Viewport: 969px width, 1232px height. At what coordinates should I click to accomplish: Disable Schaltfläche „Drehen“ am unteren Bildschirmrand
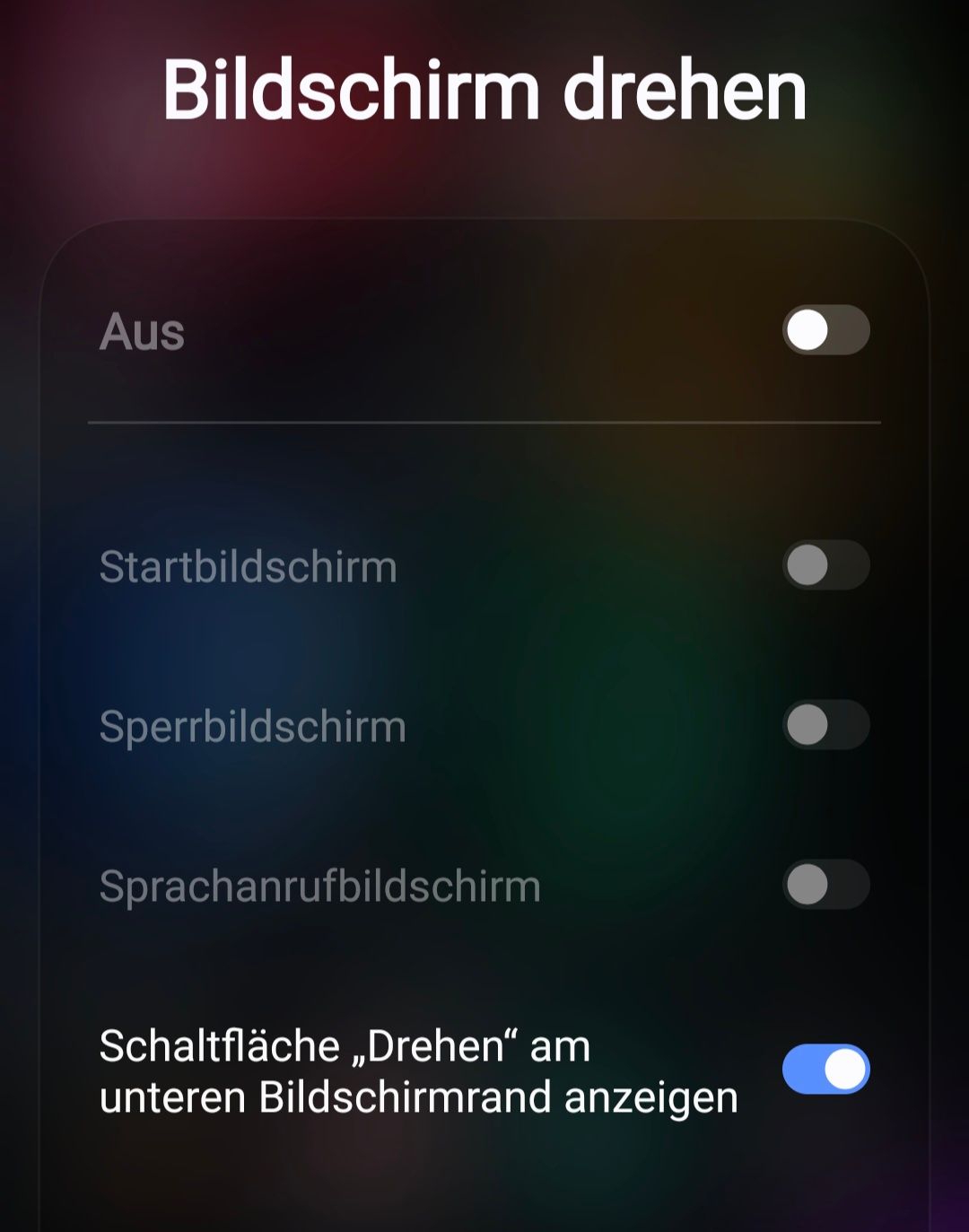825,1069
